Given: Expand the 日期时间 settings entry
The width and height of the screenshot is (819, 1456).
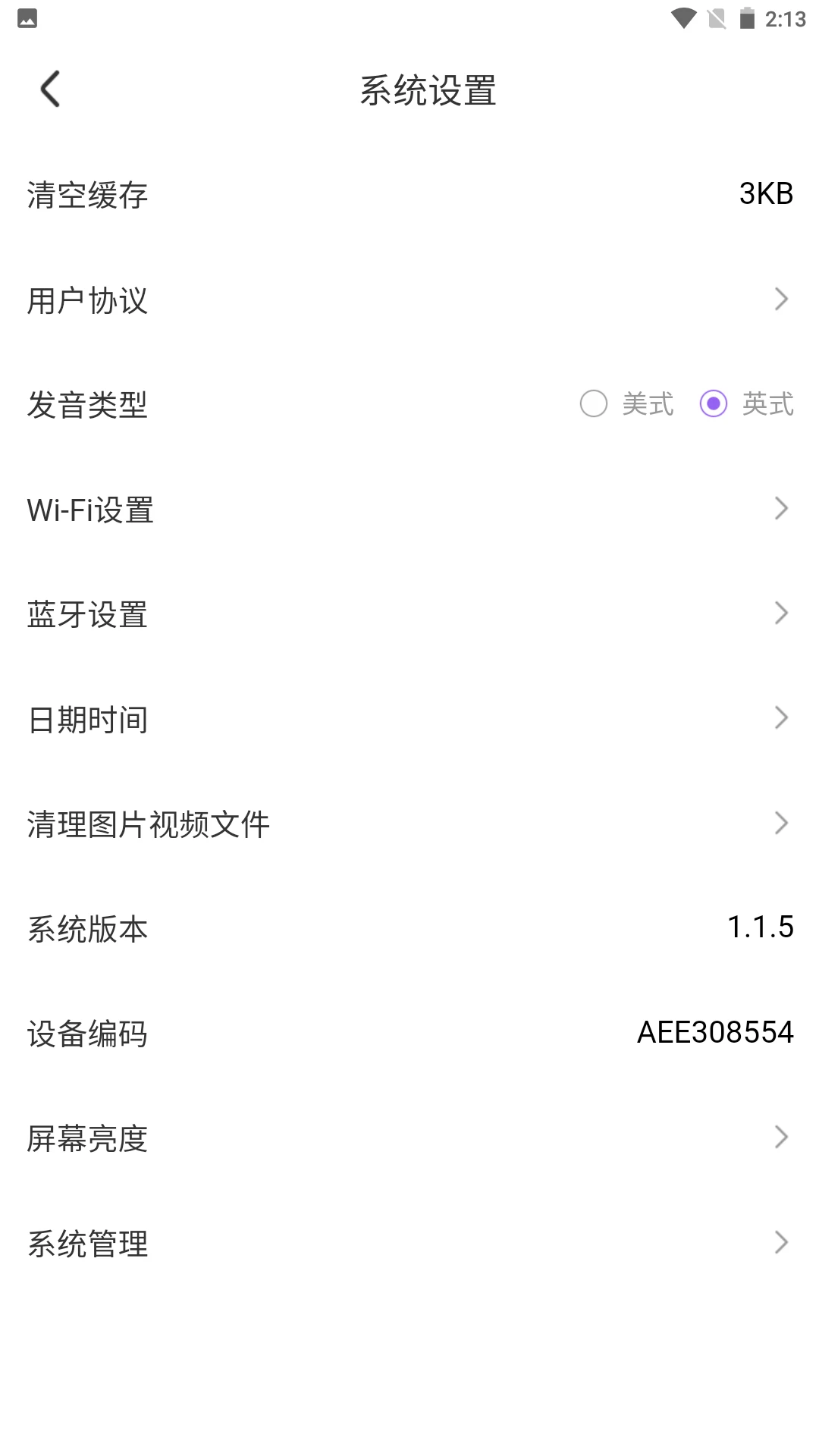Looking at the screenshot, I should 781,717.
